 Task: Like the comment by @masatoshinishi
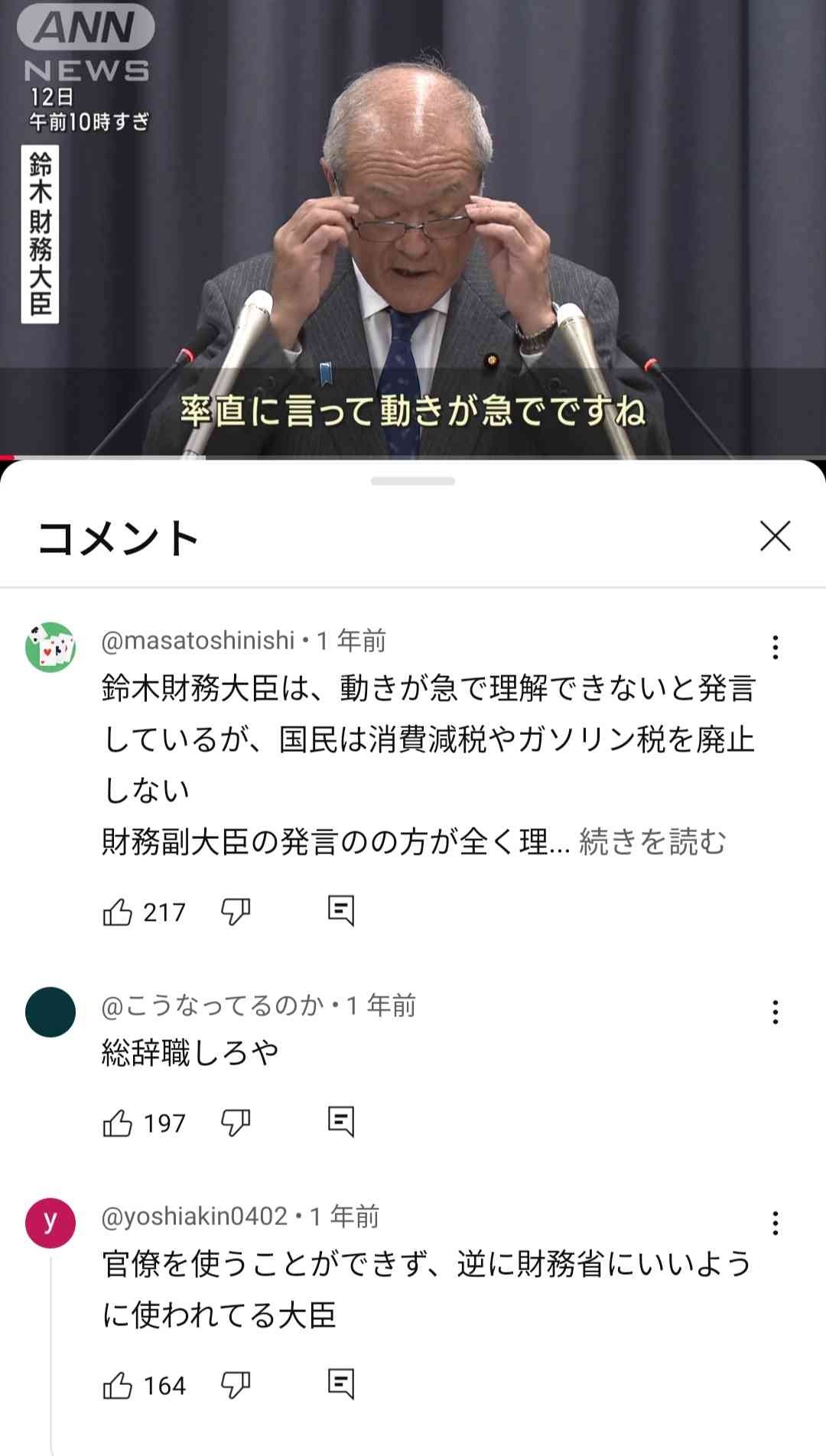(118, 912)
